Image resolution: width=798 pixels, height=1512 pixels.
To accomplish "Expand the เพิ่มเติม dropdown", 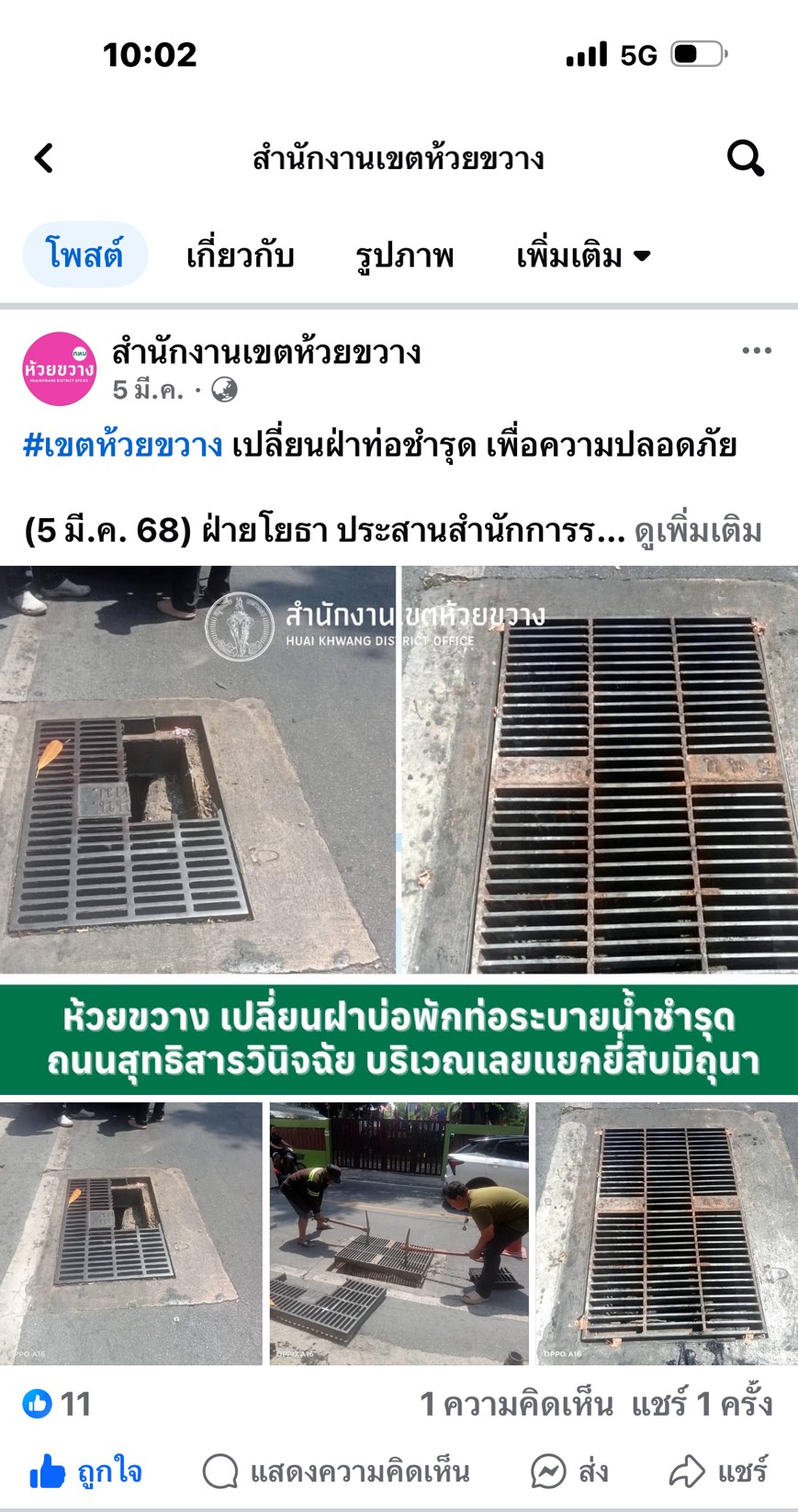I will coord(583,254).
